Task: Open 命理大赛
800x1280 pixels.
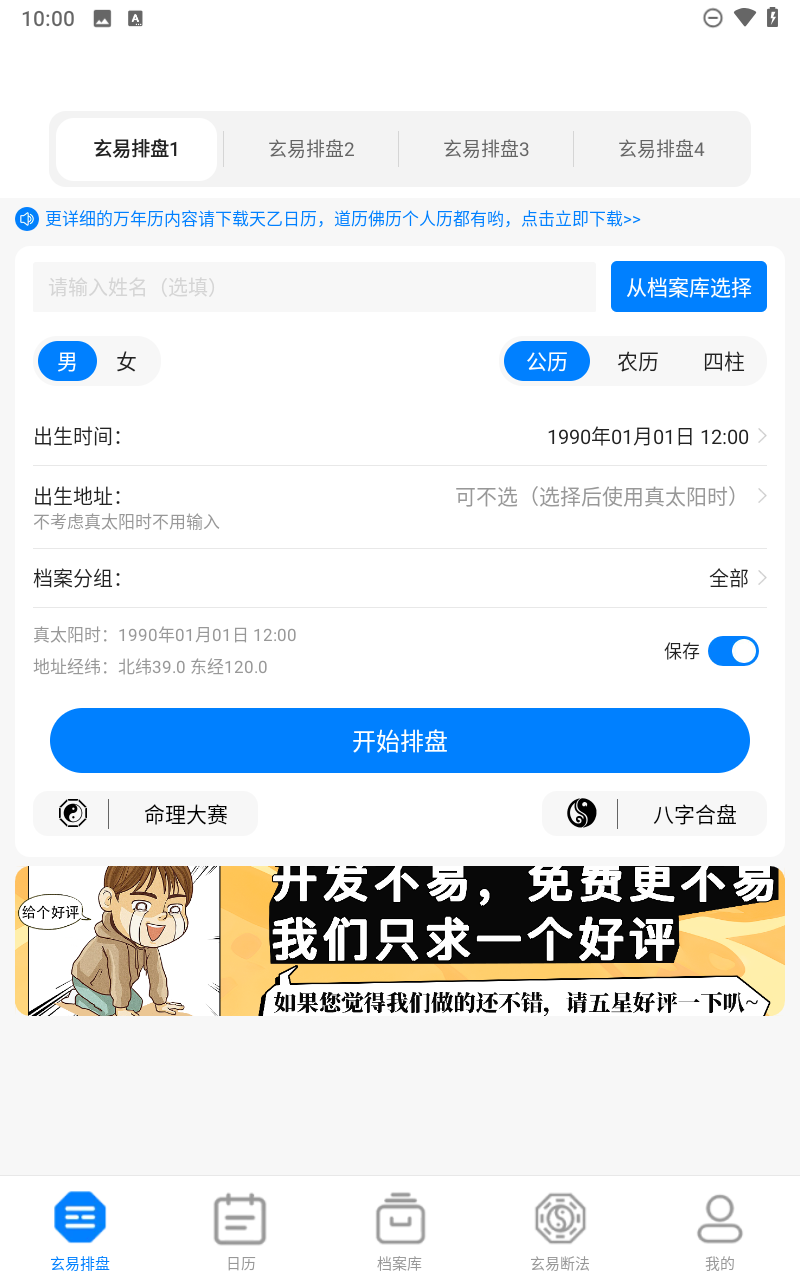Action: coord(145,814)
